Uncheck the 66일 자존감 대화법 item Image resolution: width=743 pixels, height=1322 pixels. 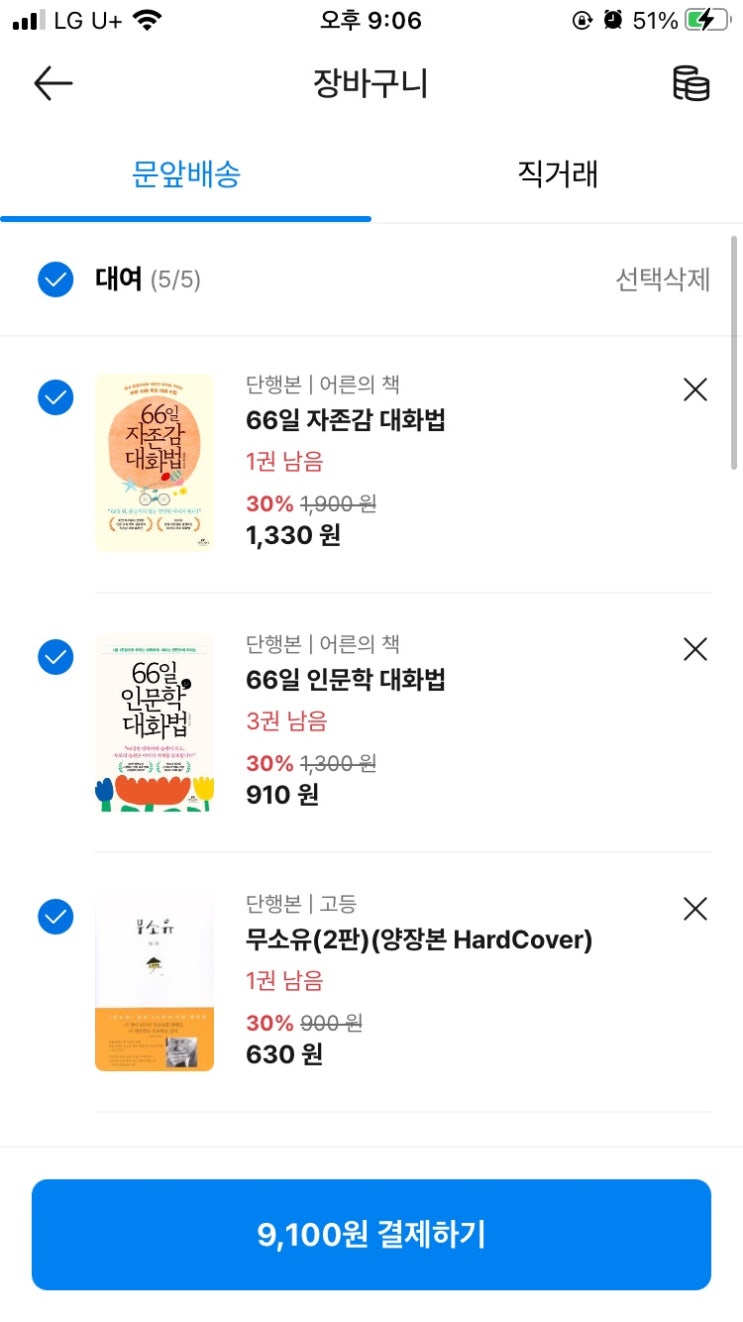[56, 398]
